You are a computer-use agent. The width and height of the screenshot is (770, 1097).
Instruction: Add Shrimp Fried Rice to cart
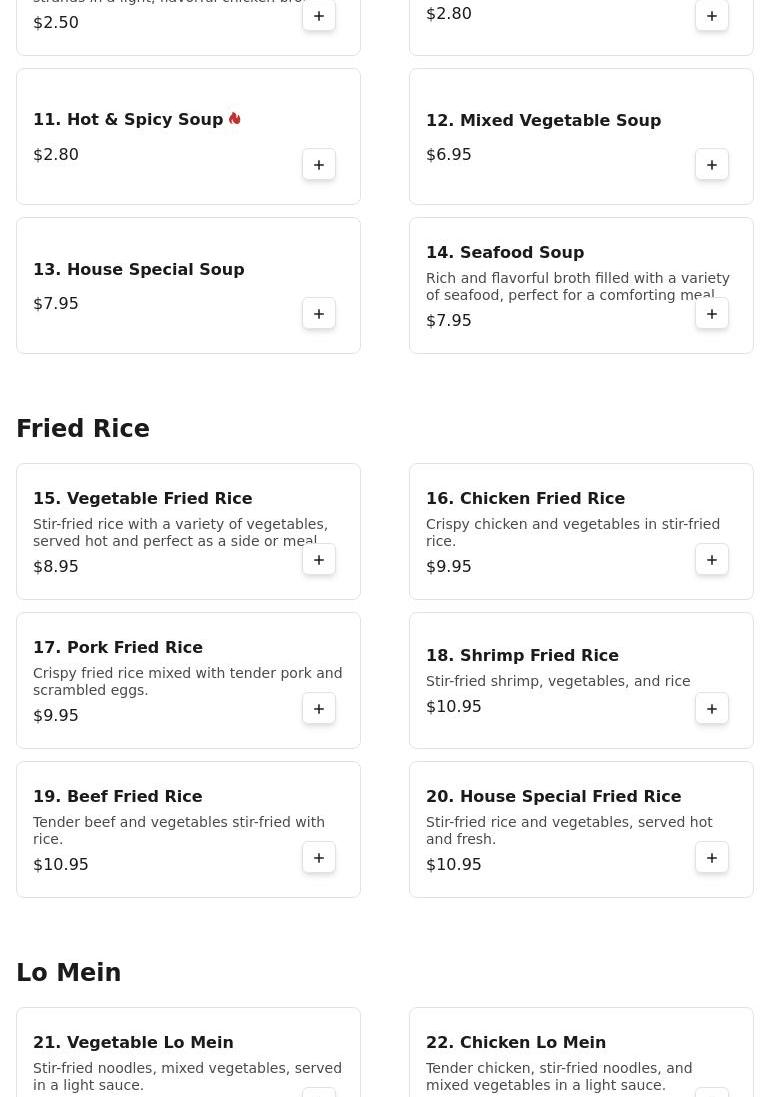click(712, 709)
